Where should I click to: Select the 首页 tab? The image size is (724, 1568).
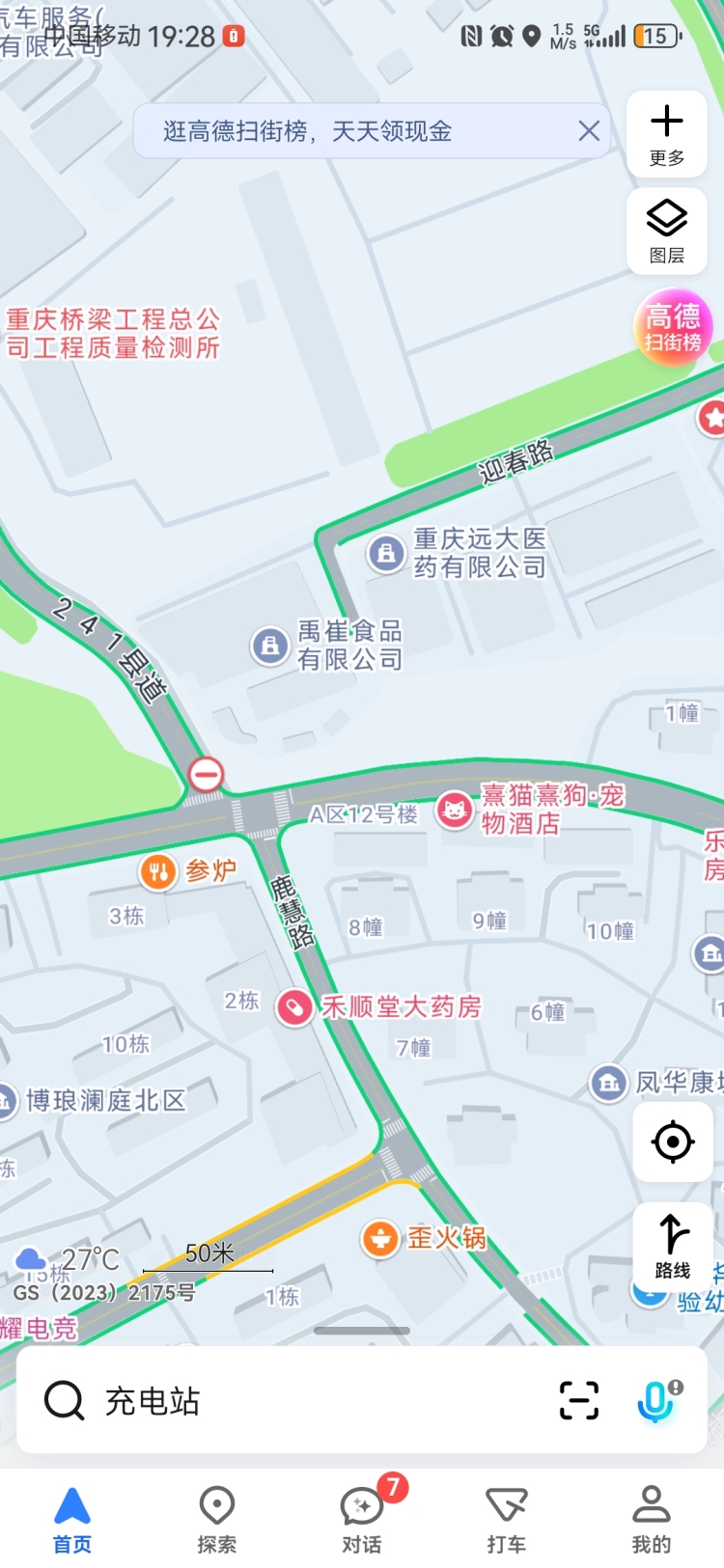(72, 1519)
